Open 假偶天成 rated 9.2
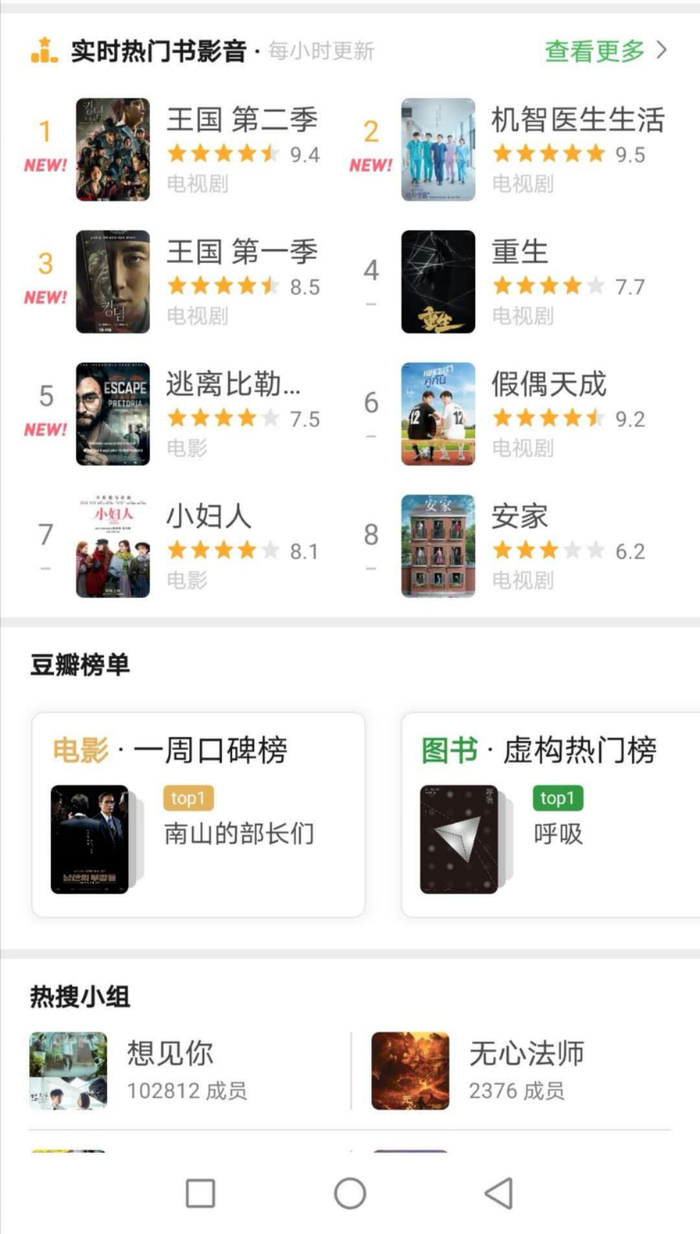 click(x=548, y=384)
